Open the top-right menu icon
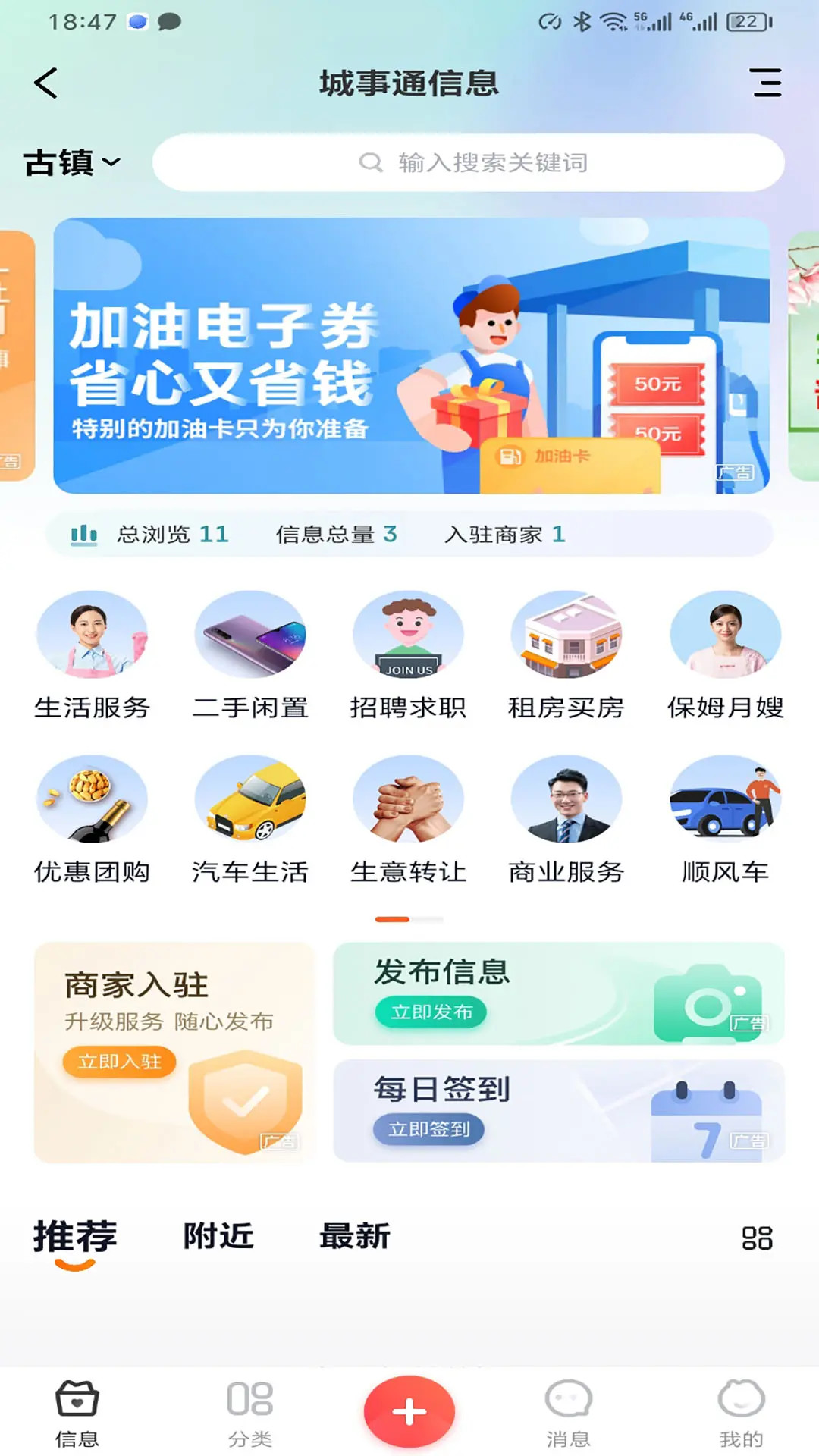The width and height of the screenshot is (819, 1456). 767,84
